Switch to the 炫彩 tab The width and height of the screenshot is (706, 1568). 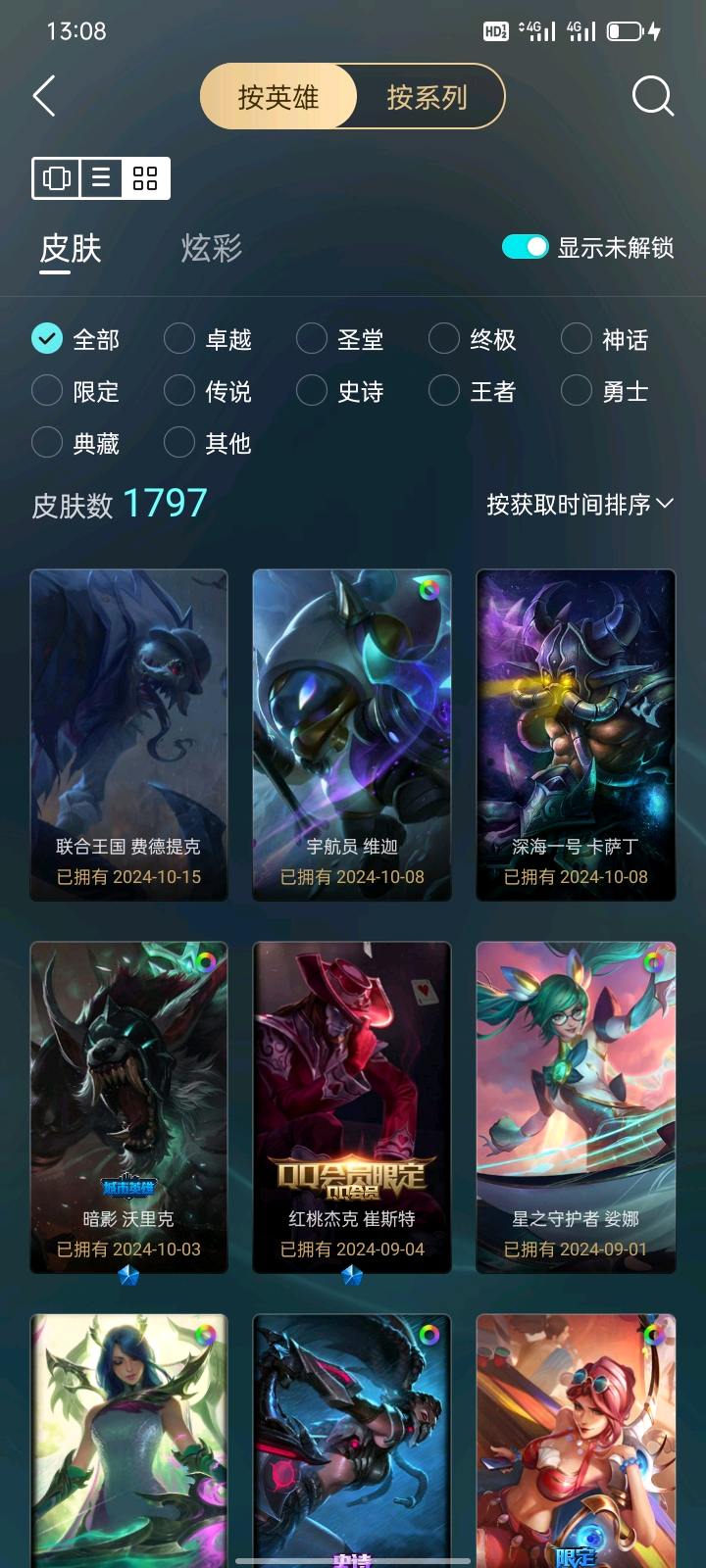[211, 248]
